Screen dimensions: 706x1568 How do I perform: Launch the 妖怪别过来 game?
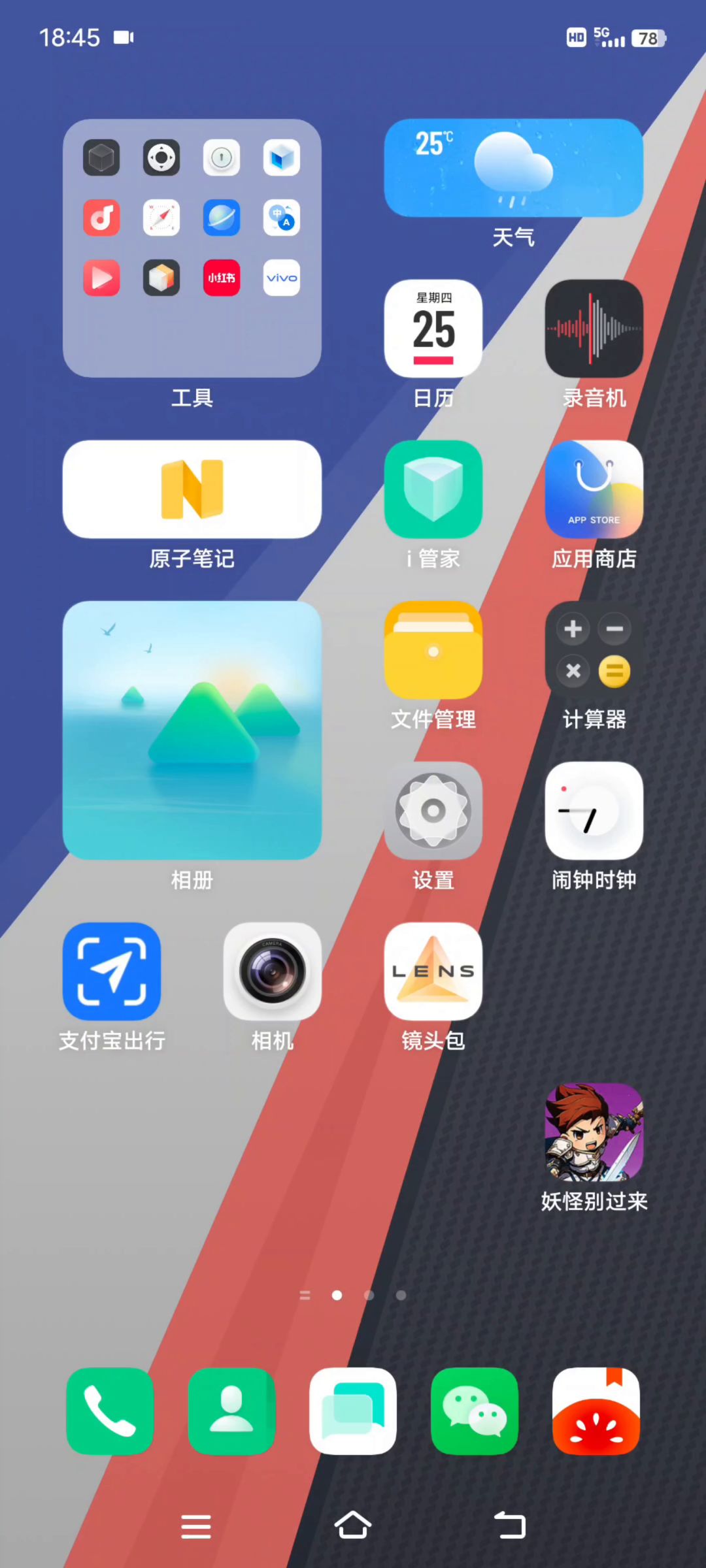594,1132
